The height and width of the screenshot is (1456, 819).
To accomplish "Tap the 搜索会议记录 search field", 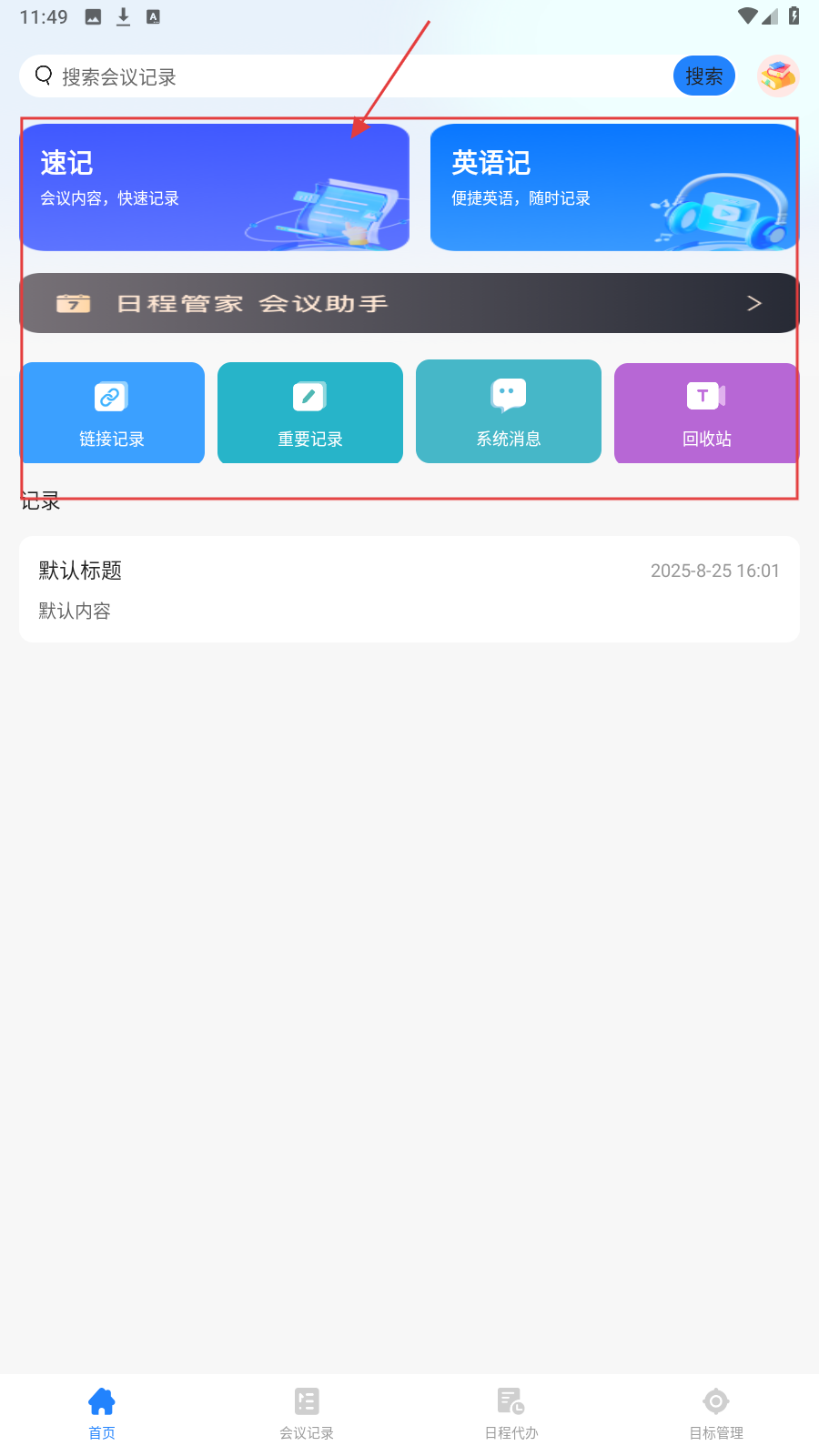I will [346, 76].
